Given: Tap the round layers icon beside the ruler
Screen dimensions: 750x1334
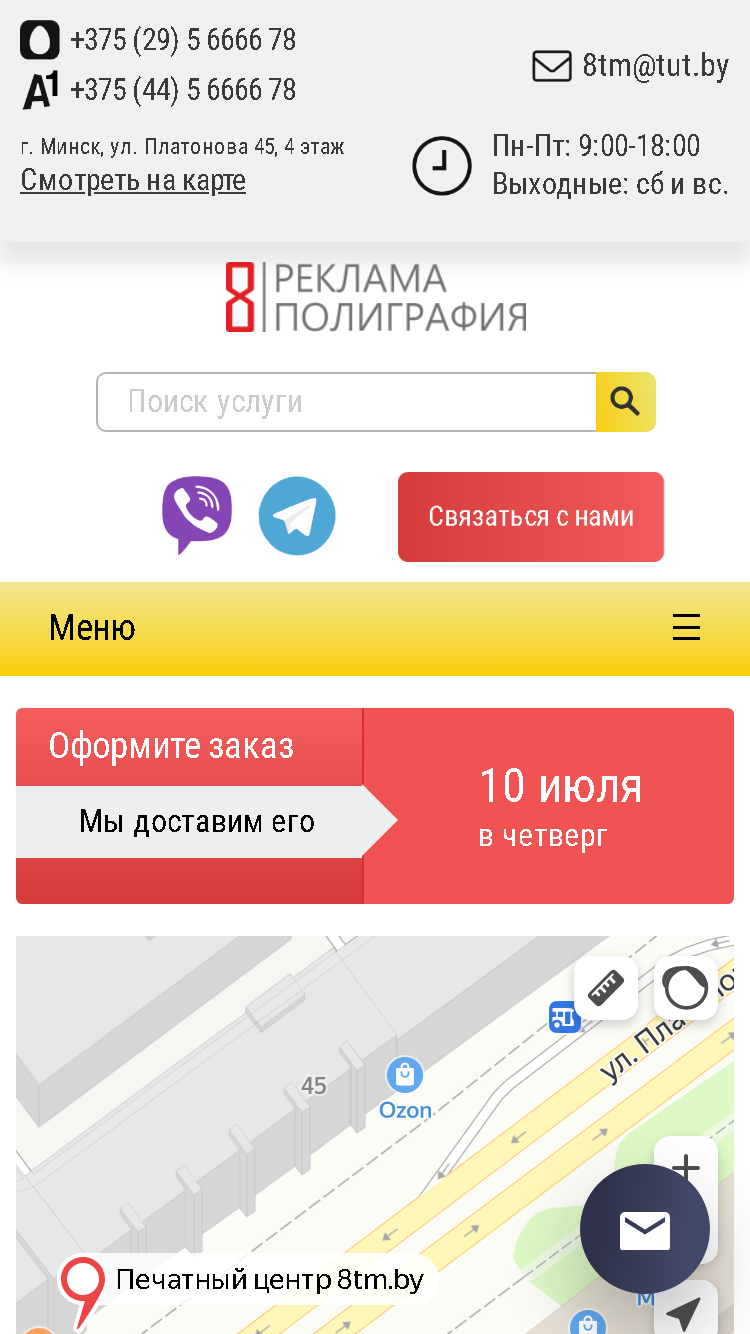Looking at the screenshot, I should [x=686, y=988].
